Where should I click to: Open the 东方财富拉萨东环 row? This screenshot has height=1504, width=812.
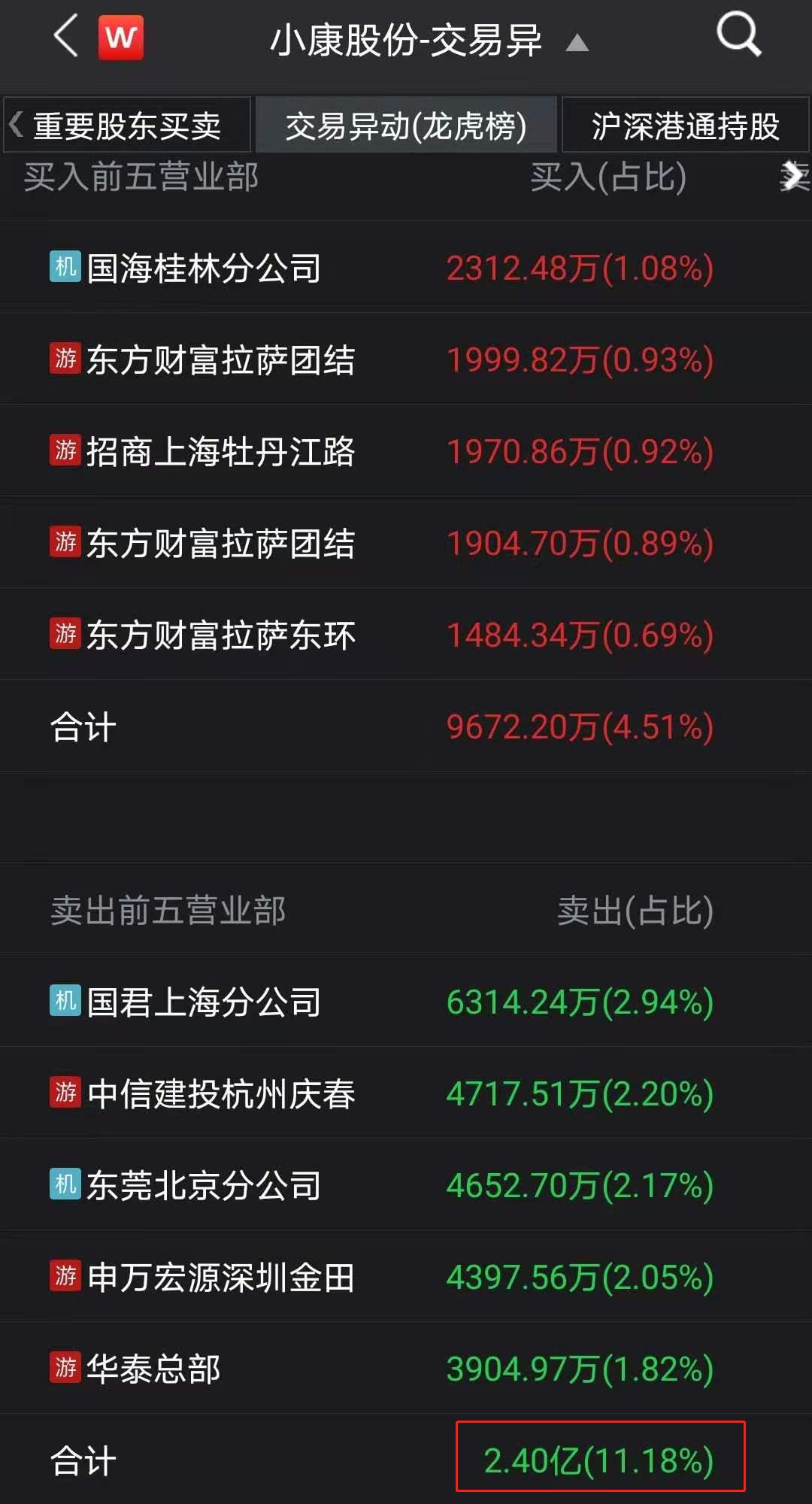pyautogui.click(x=406, y=635)
